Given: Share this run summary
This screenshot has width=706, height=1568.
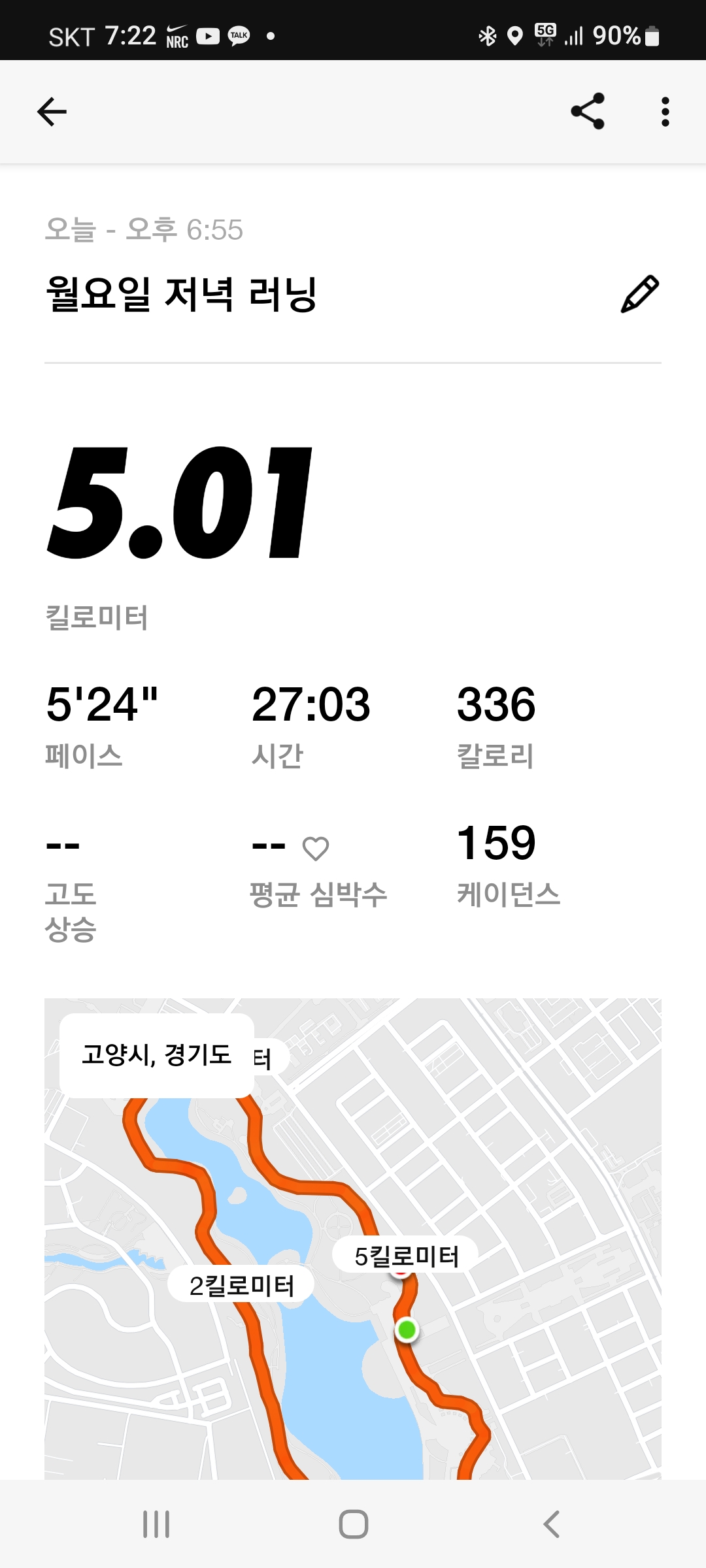Looking at the screenshot, I should click(x=588, y=112).
